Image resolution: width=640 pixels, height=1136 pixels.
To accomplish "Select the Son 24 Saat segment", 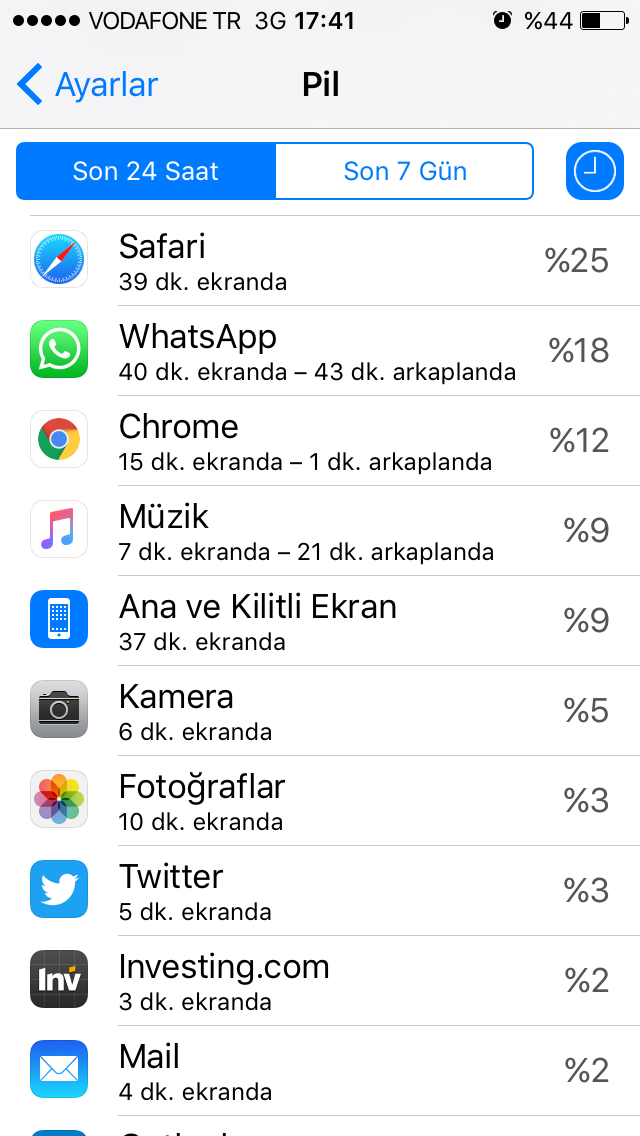I will pos(146,171).
